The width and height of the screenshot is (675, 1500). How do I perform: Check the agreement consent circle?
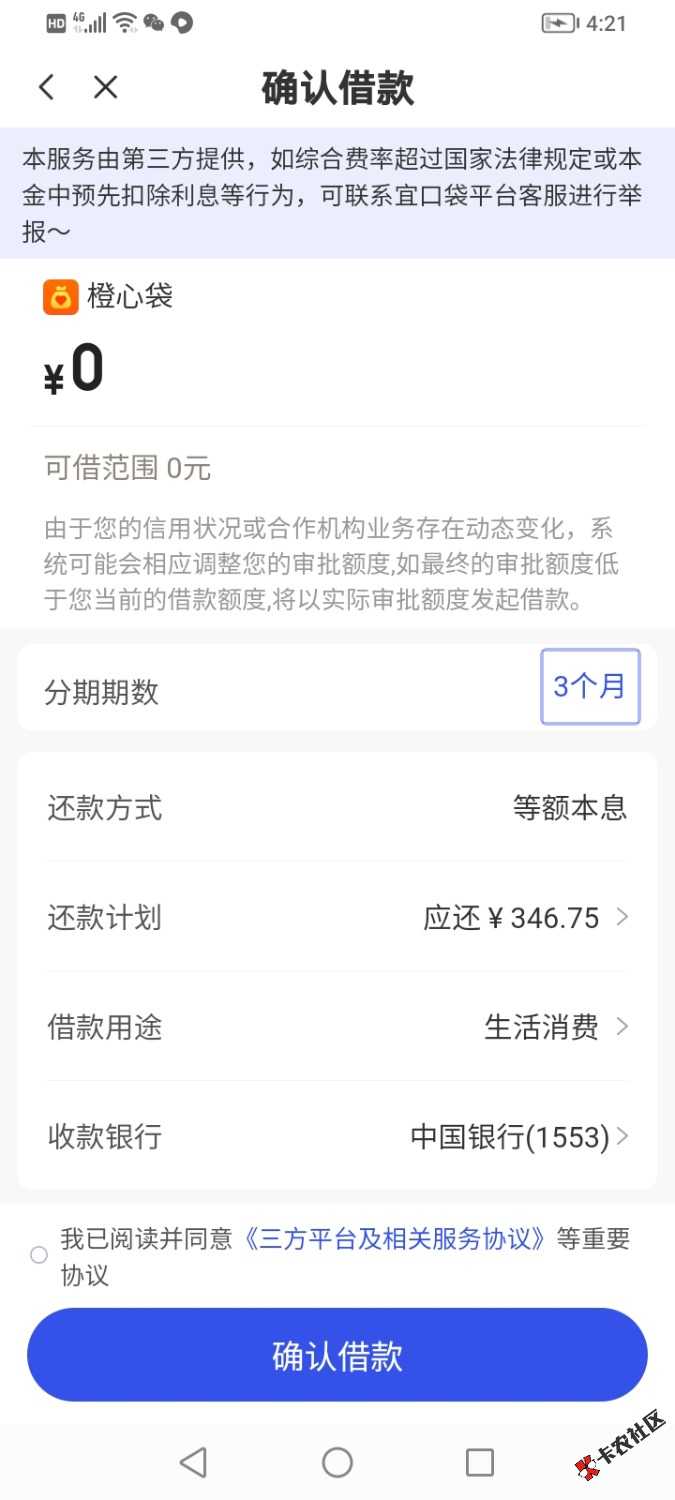(x=39, y=1255)
